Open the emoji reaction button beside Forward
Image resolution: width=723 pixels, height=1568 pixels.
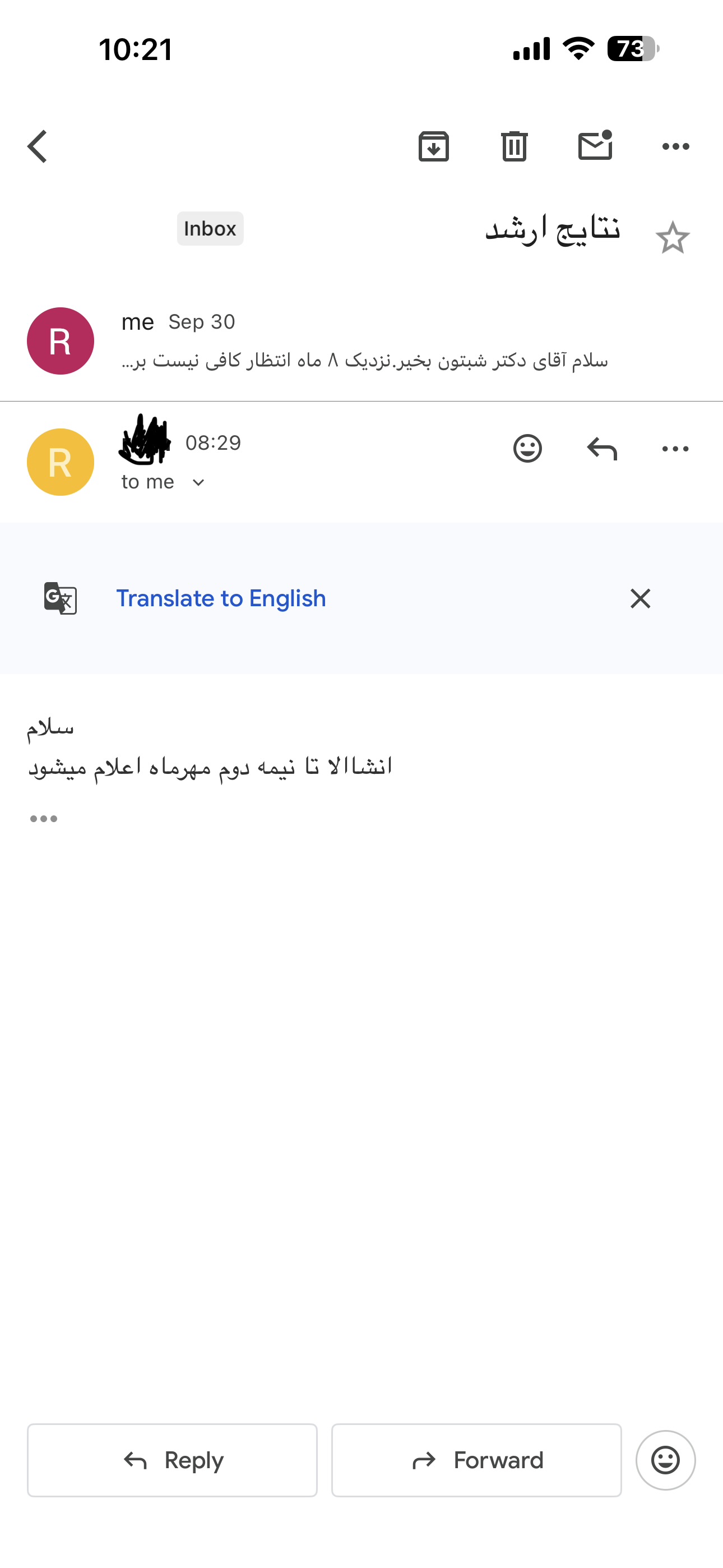pyautogui.click(x=665, y=1460)
